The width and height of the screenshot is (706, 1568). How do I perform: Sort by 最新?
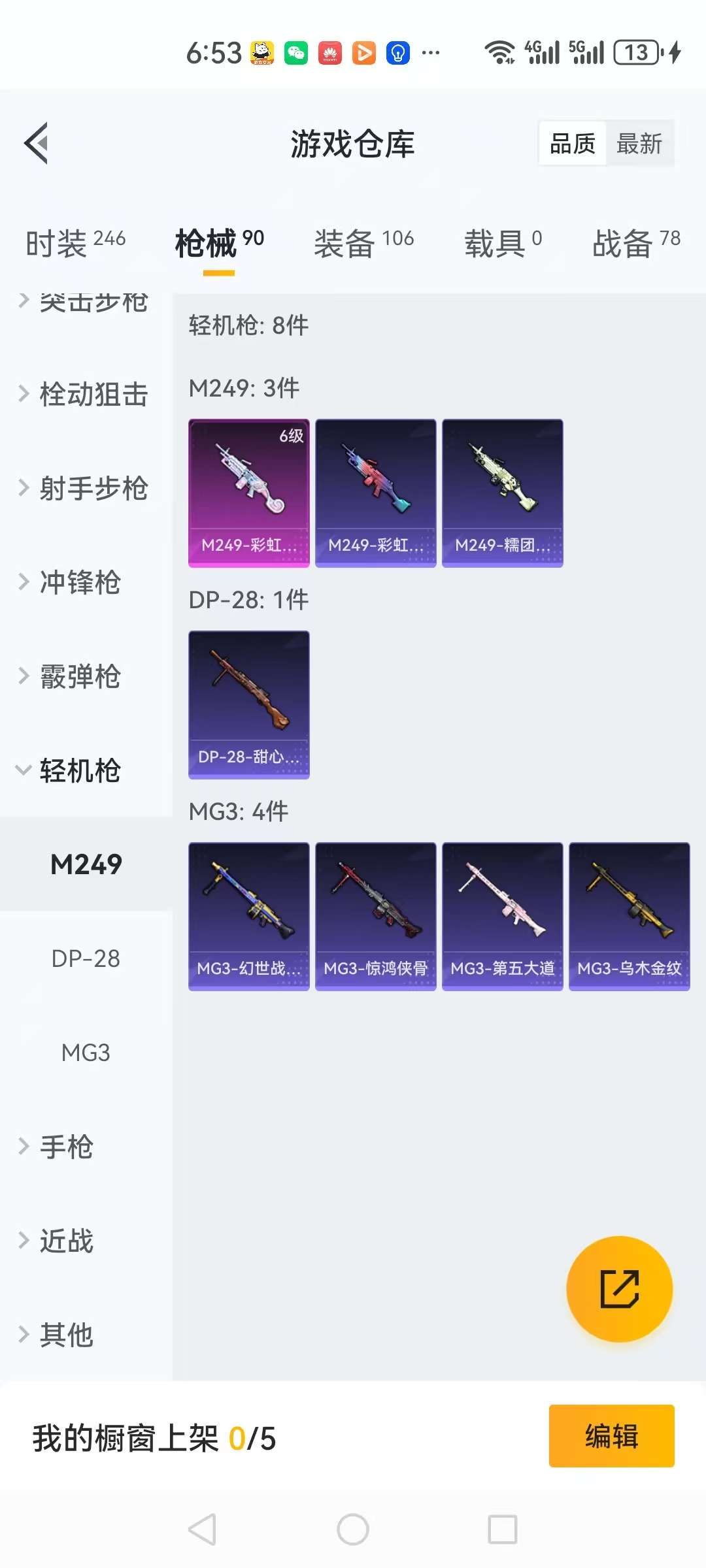(639, 143)
